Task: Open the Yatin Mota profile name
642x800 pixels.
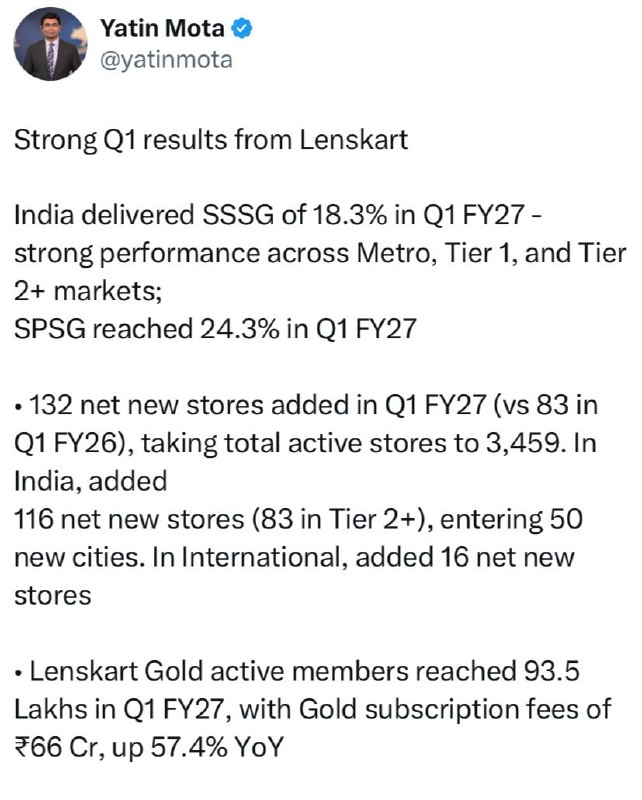Action: [162, 28]
